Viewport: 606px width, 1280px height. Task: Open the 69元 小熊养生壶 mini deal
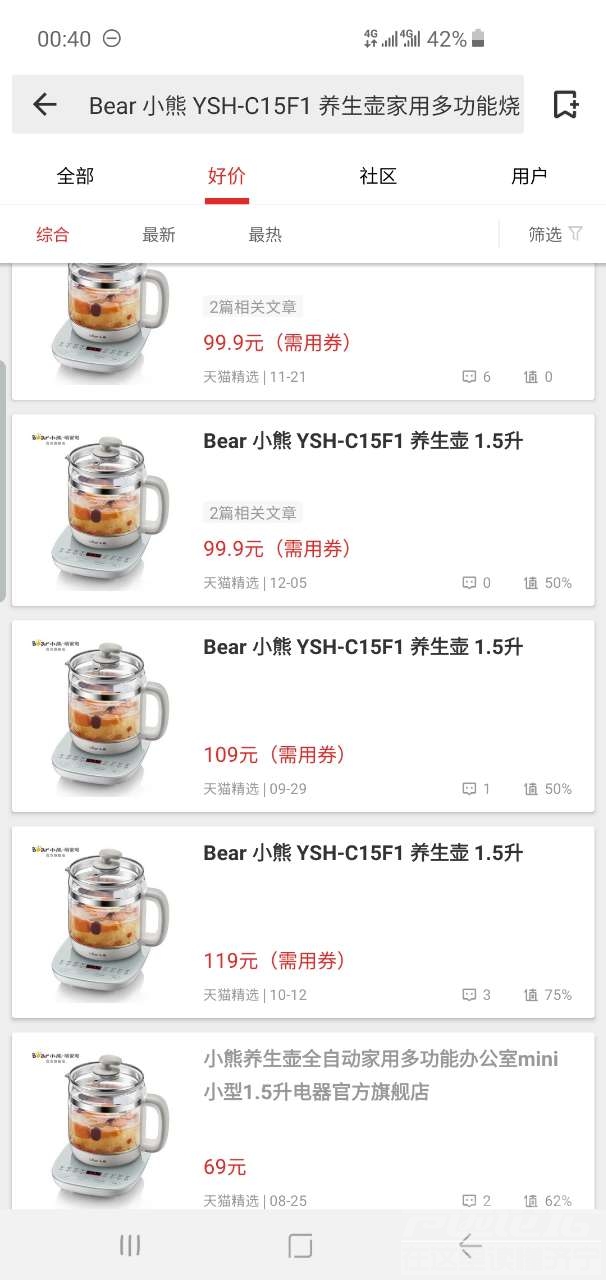pyautogui.click(x=303, y=1120)
